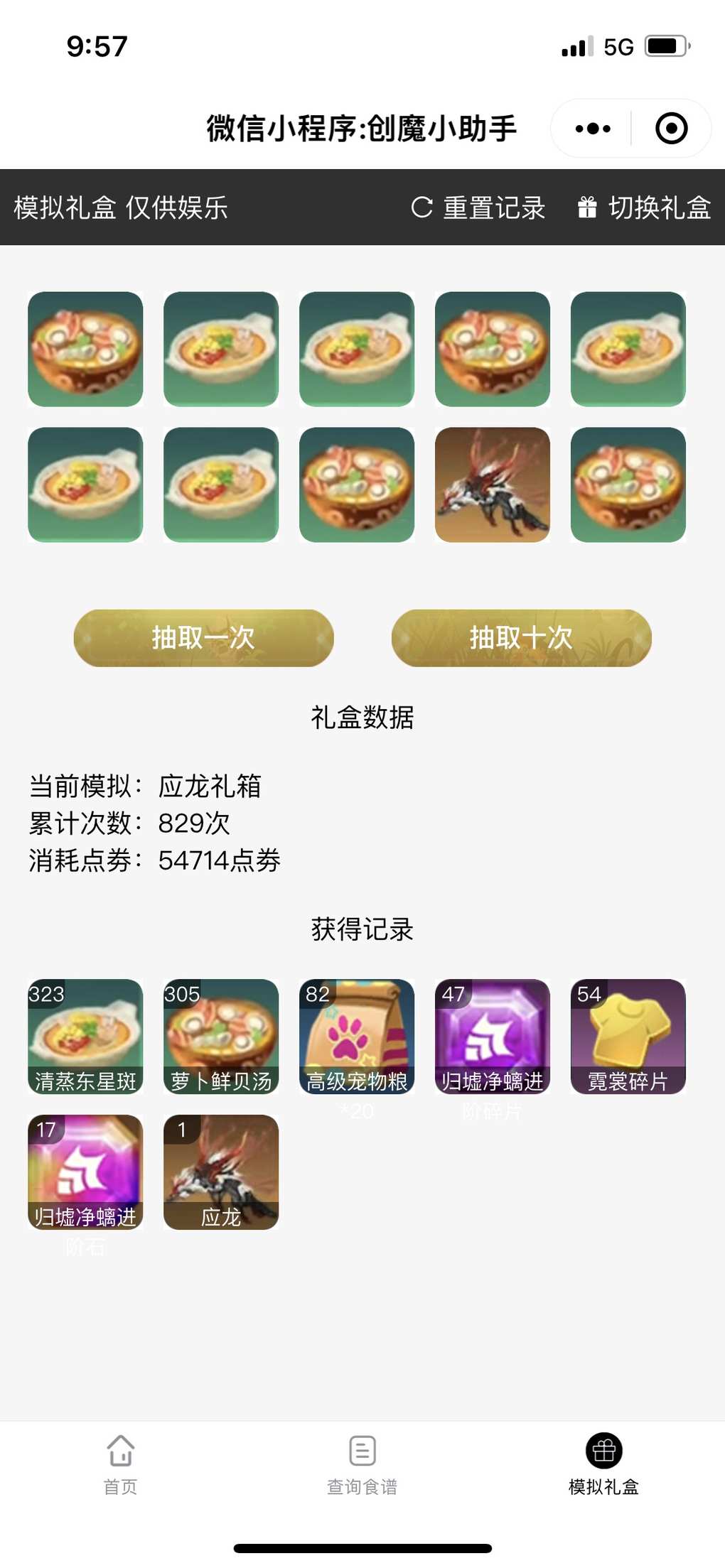Select the 模拟礼盒 tab

[x=603, y=1464]
